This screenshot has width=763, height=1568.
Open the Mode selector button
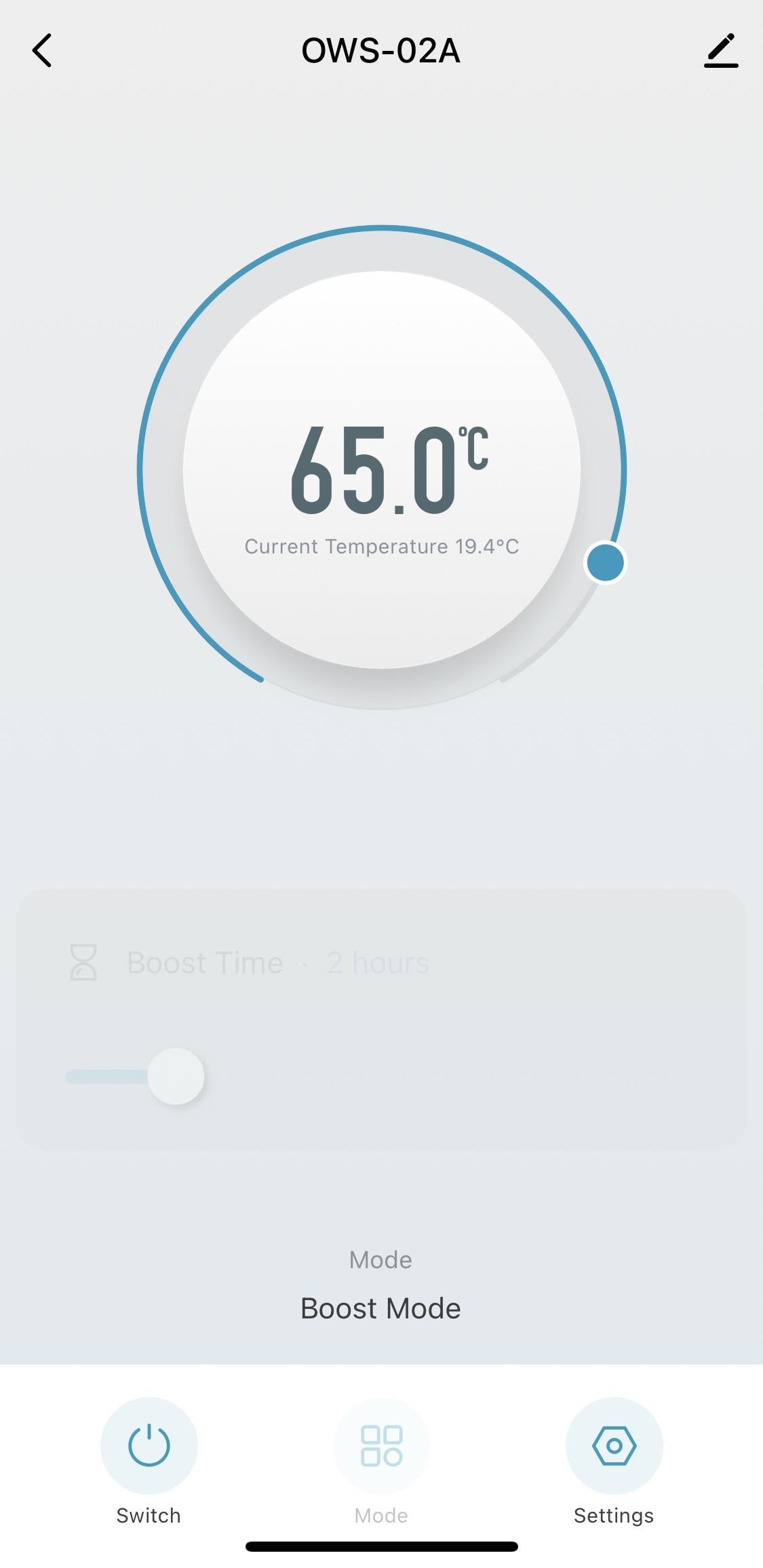pyautogui.click(x=381, y=1445)
